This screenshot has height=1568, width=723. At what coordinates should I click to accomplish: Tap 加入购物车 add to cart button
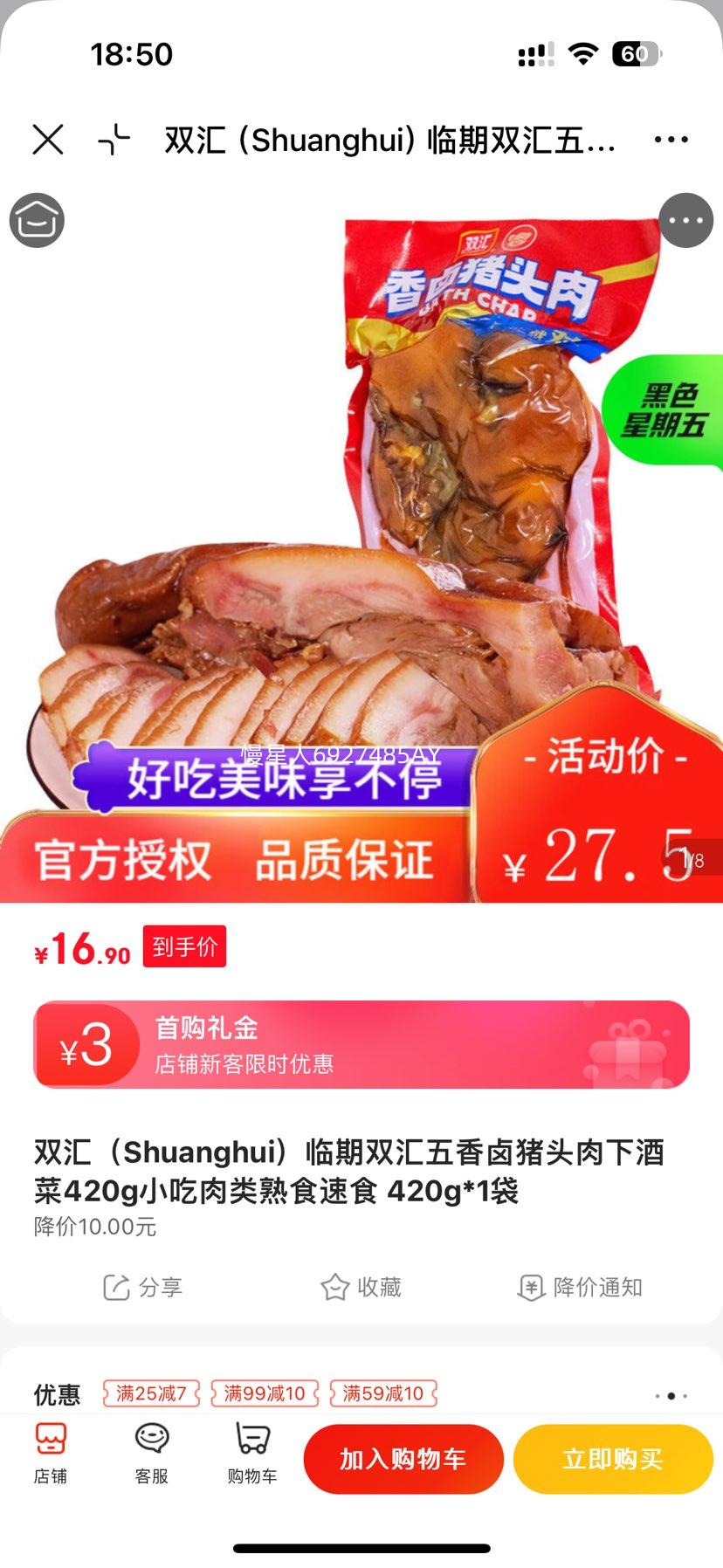point(403,1458)
